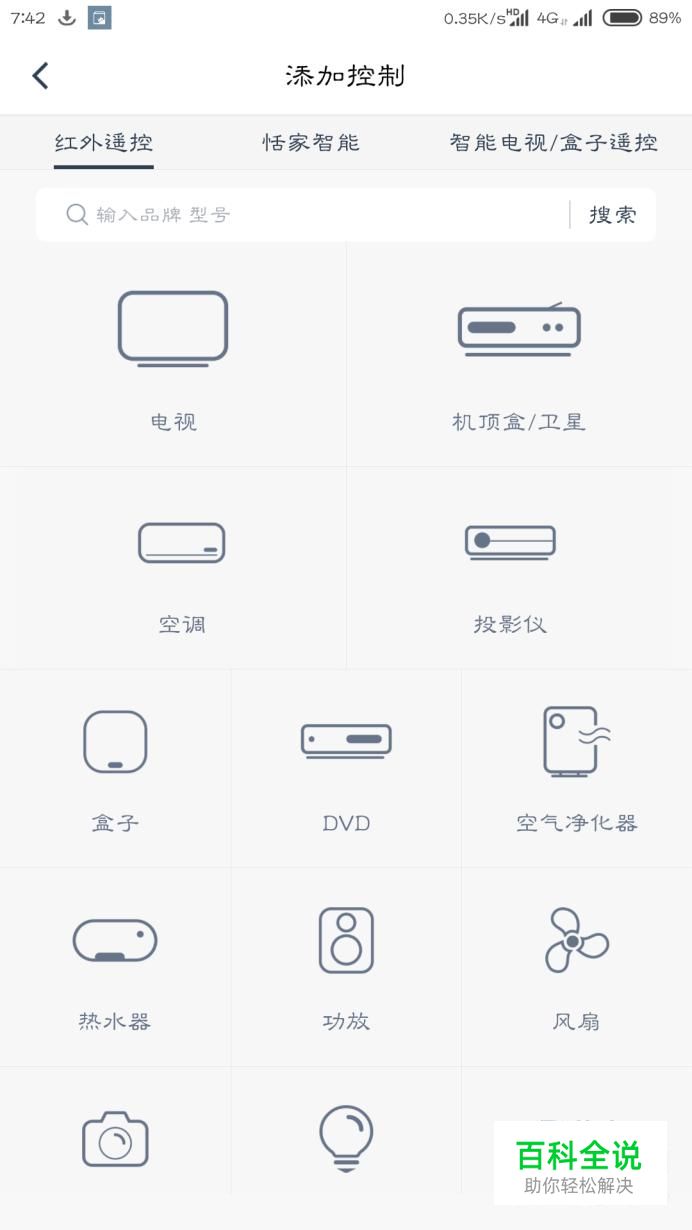
Task: Switch to the 智能电视/盒子遥控 tab
Action: click(553, 143)
